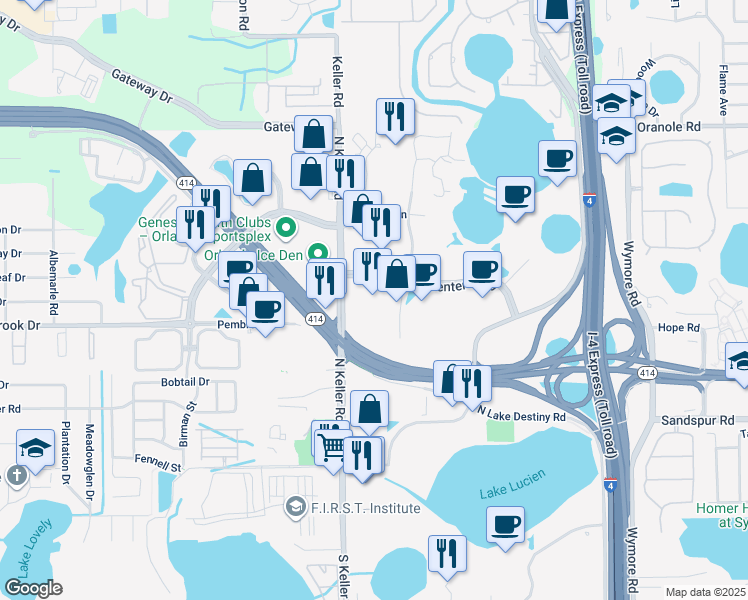Select the school marker near Hope Rd
Viewport: 748px width, 600px height.
pos(740,360)
